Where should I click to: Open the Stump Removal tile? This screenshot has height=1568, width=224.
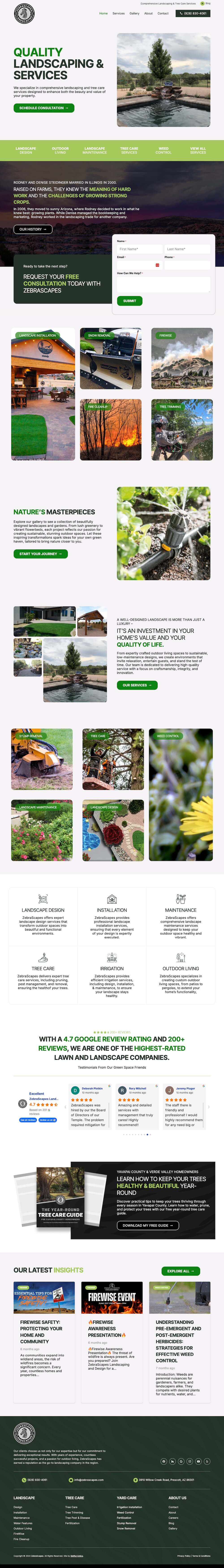41,759
